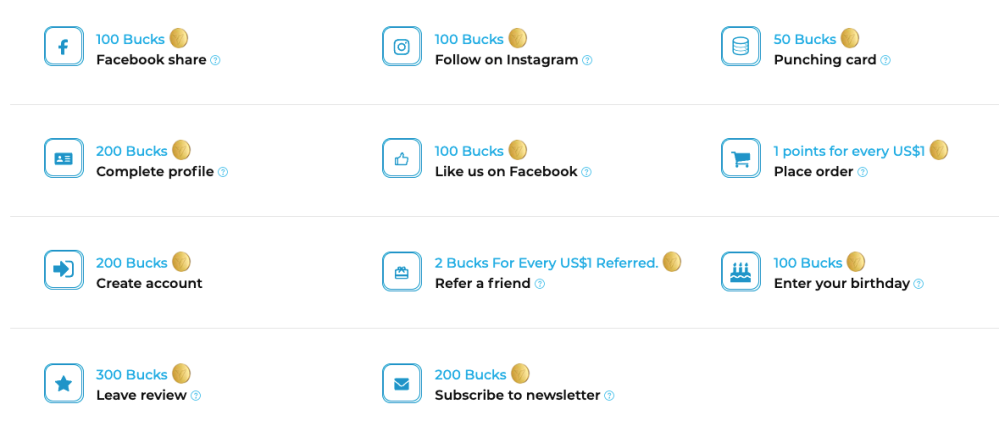Show help for Place order
The width and height of the screenshot is (999, 443).
tap(863, 172)
